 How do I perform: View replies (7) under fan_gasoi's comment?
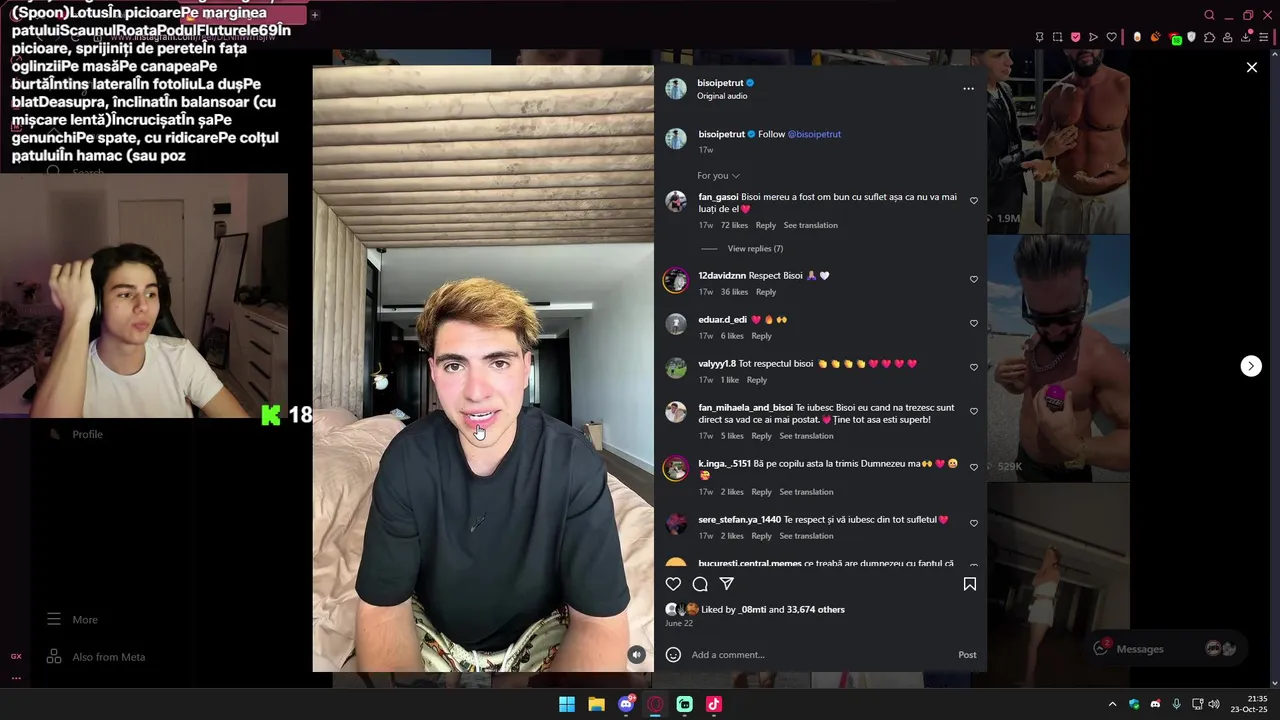(754, 249)
